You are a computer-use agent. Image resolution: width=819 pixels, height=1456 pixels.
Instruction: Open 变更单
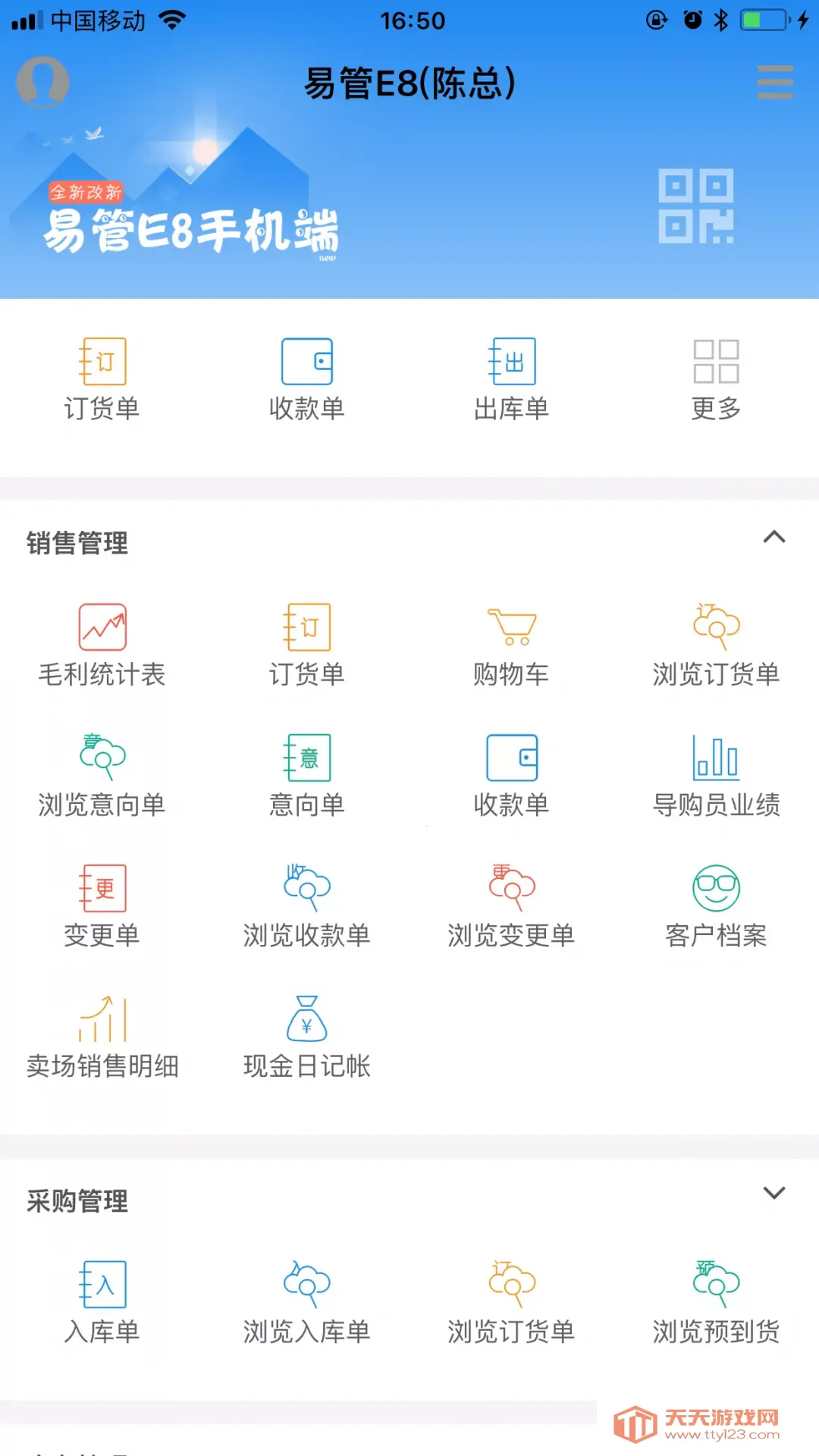102,905
